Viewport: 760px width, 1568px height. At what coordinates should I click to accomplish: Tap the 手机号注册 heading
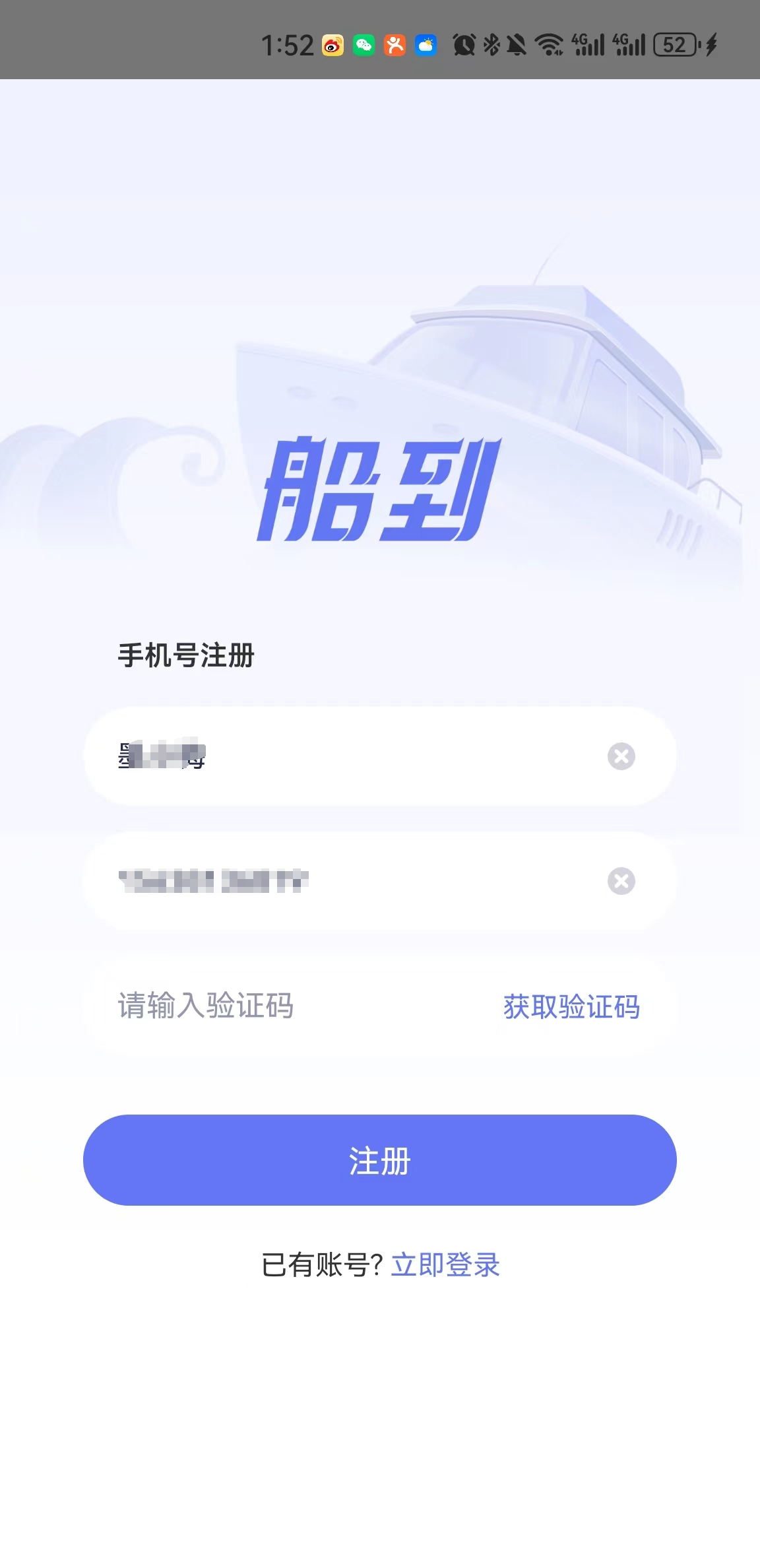tap(185, 654)
